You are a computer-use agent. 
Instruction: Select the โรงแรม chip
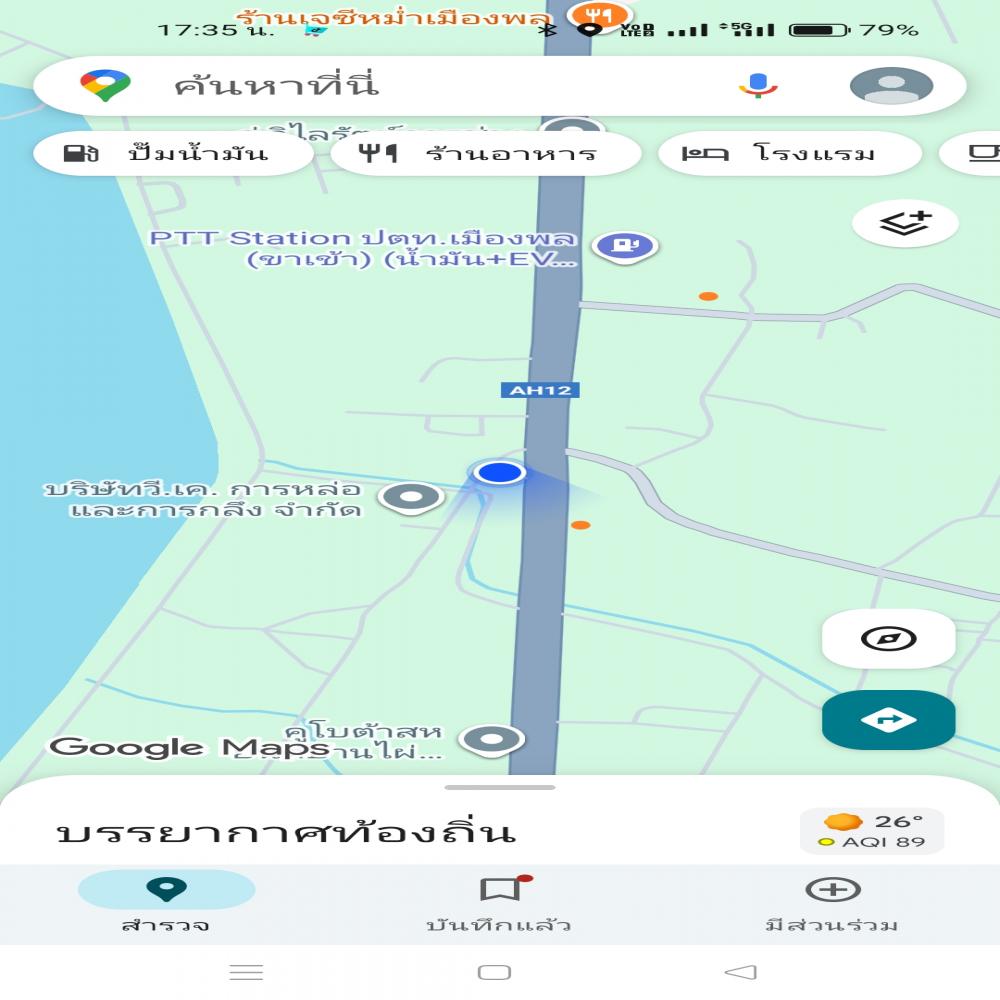click(789, 154)
